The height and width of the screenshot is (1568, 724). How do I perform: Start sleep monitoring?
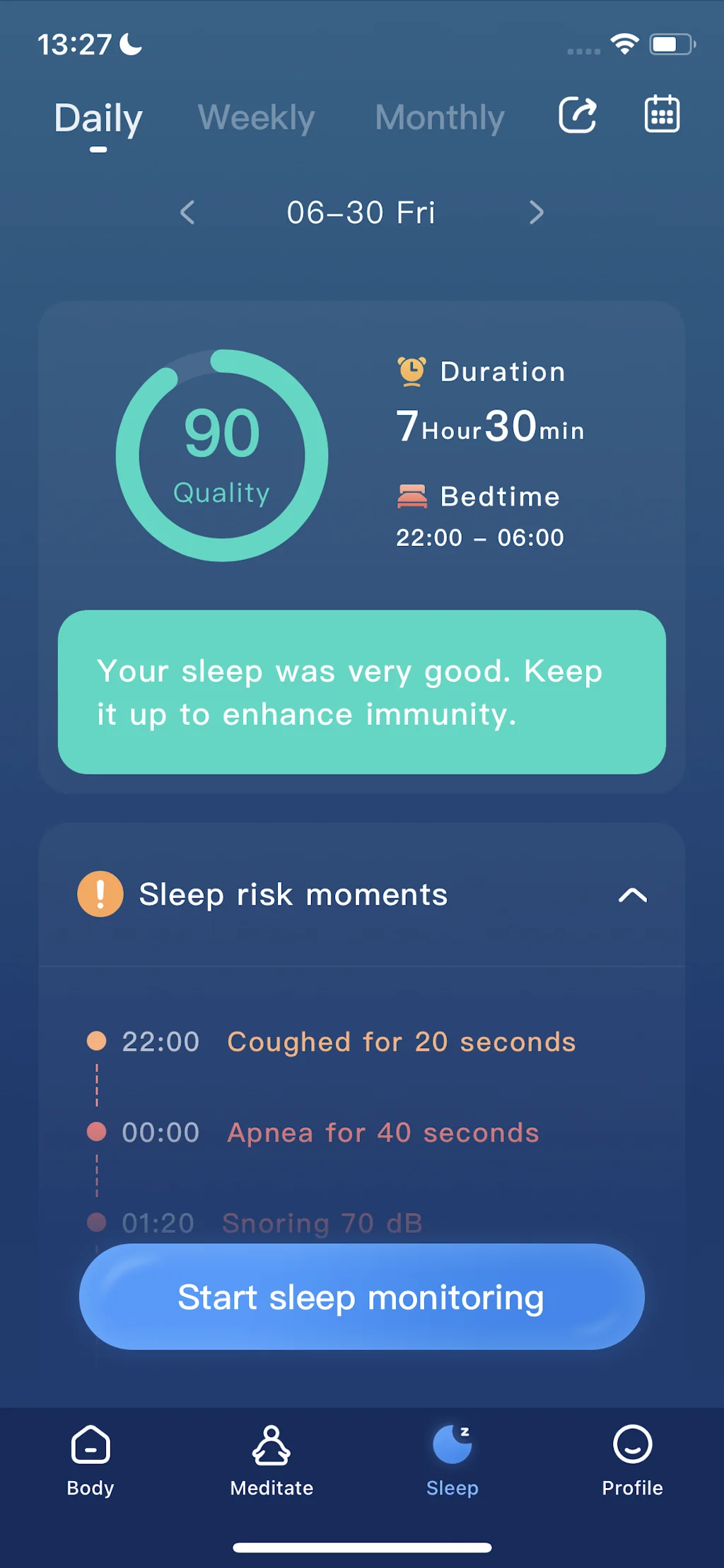[x=361, y=1296]
